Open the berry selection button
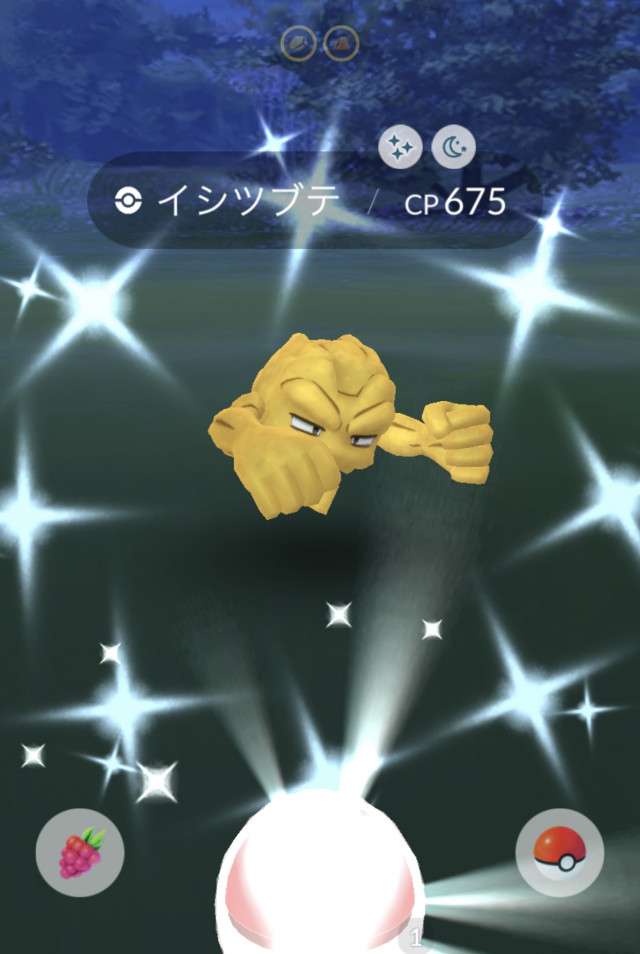Viewport: 640px width, 954px height. click(x=80, y=853)
